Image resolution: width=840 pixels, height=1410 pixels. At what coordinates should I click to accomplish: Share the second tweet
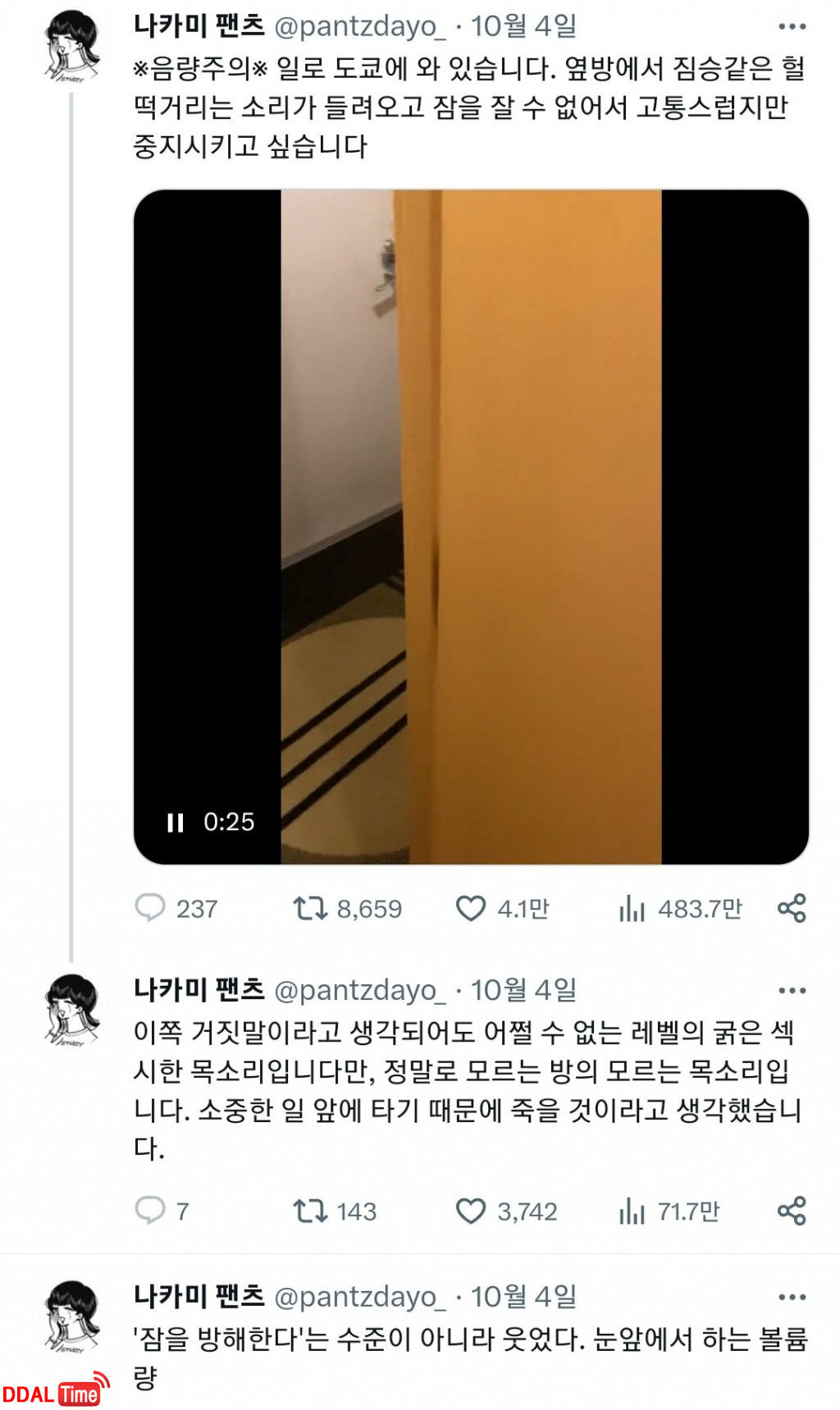792,1211
